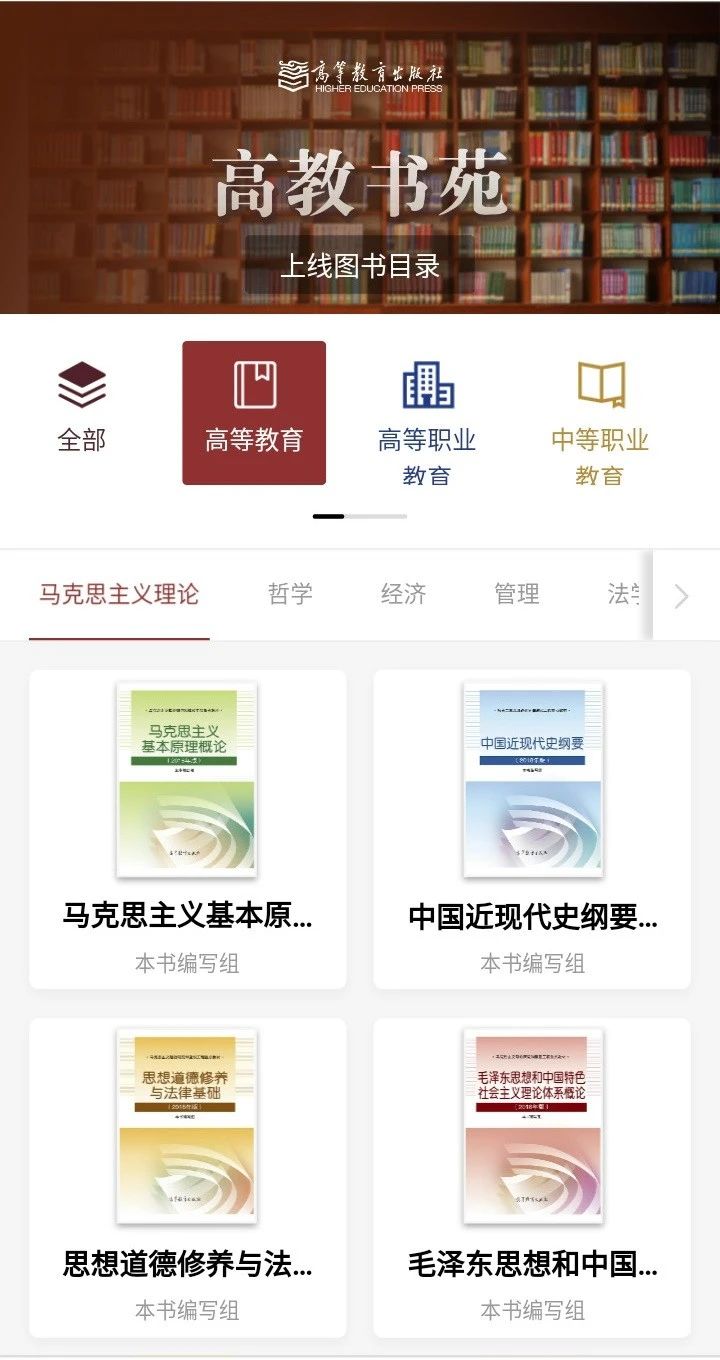Switch to the 哲学 subject tab
This screenshot has height=1360, width=720.
tap(290, 594)
